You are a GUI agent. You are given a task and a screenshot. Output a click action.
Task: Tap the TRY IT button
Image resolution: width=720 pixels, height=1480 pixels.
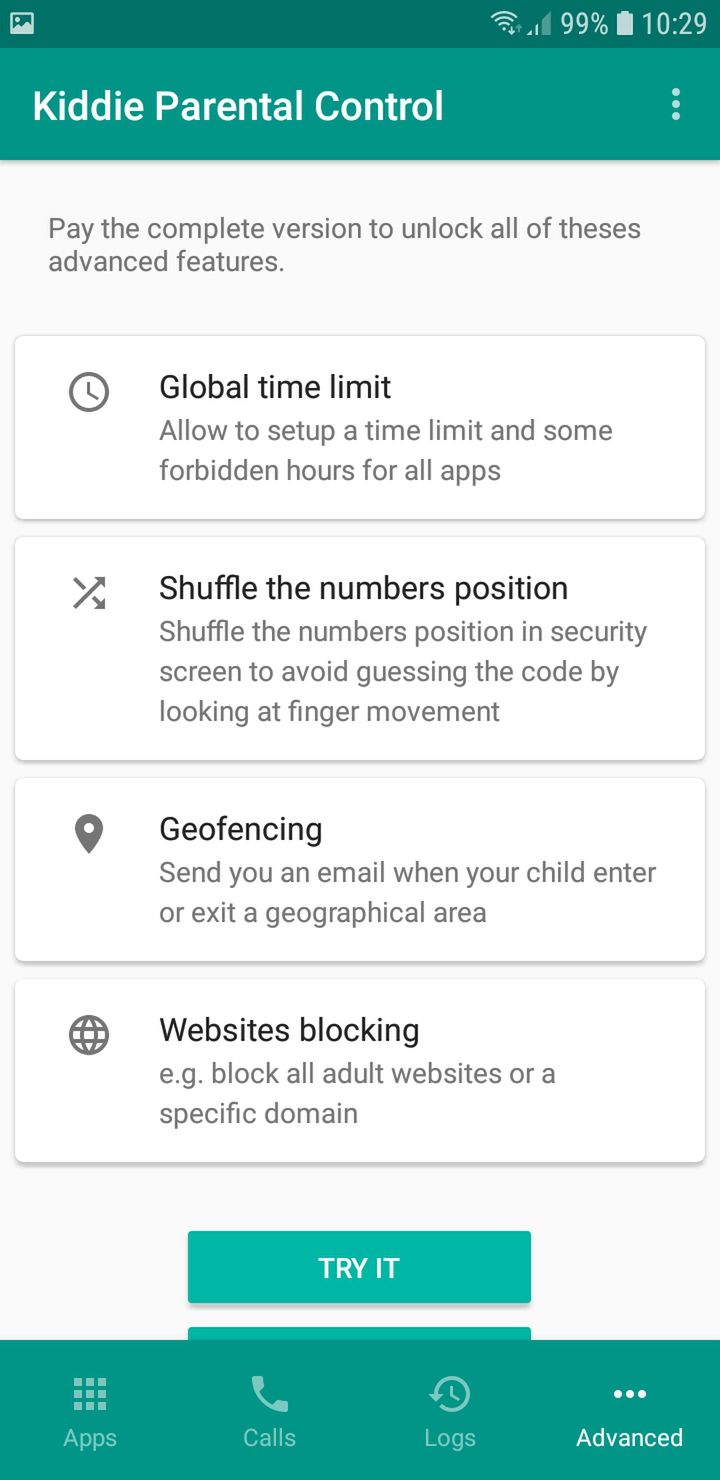359,1267
